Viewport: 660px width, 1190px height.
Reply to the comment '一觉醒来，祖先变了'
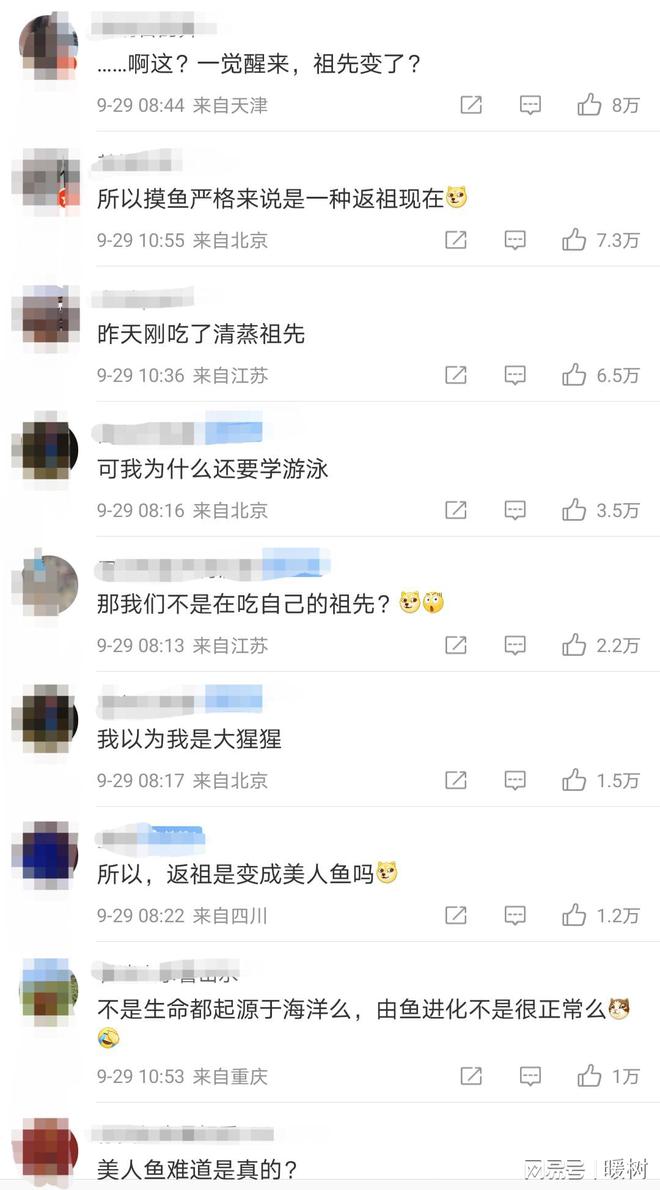[x=531, y=105]
